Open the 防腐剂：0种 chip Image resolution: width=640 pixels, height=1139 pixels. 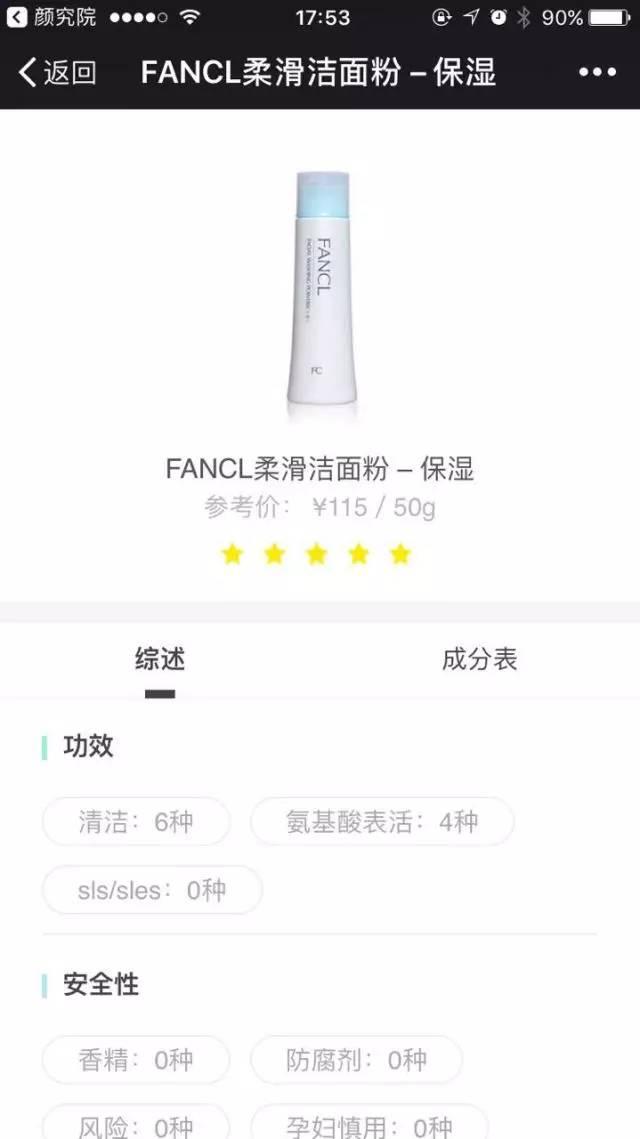(356, 1060)
